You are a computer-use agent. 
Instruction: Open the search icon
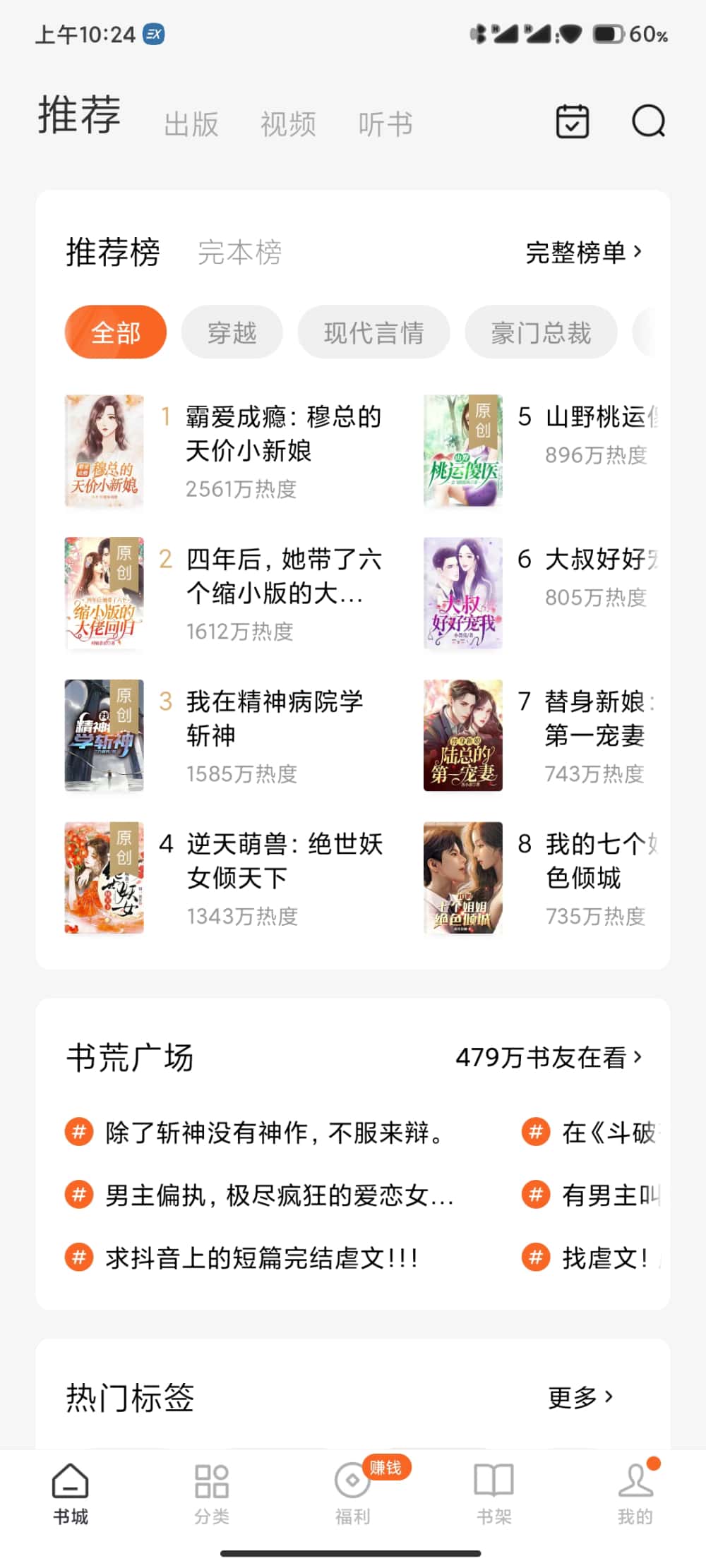648,121
